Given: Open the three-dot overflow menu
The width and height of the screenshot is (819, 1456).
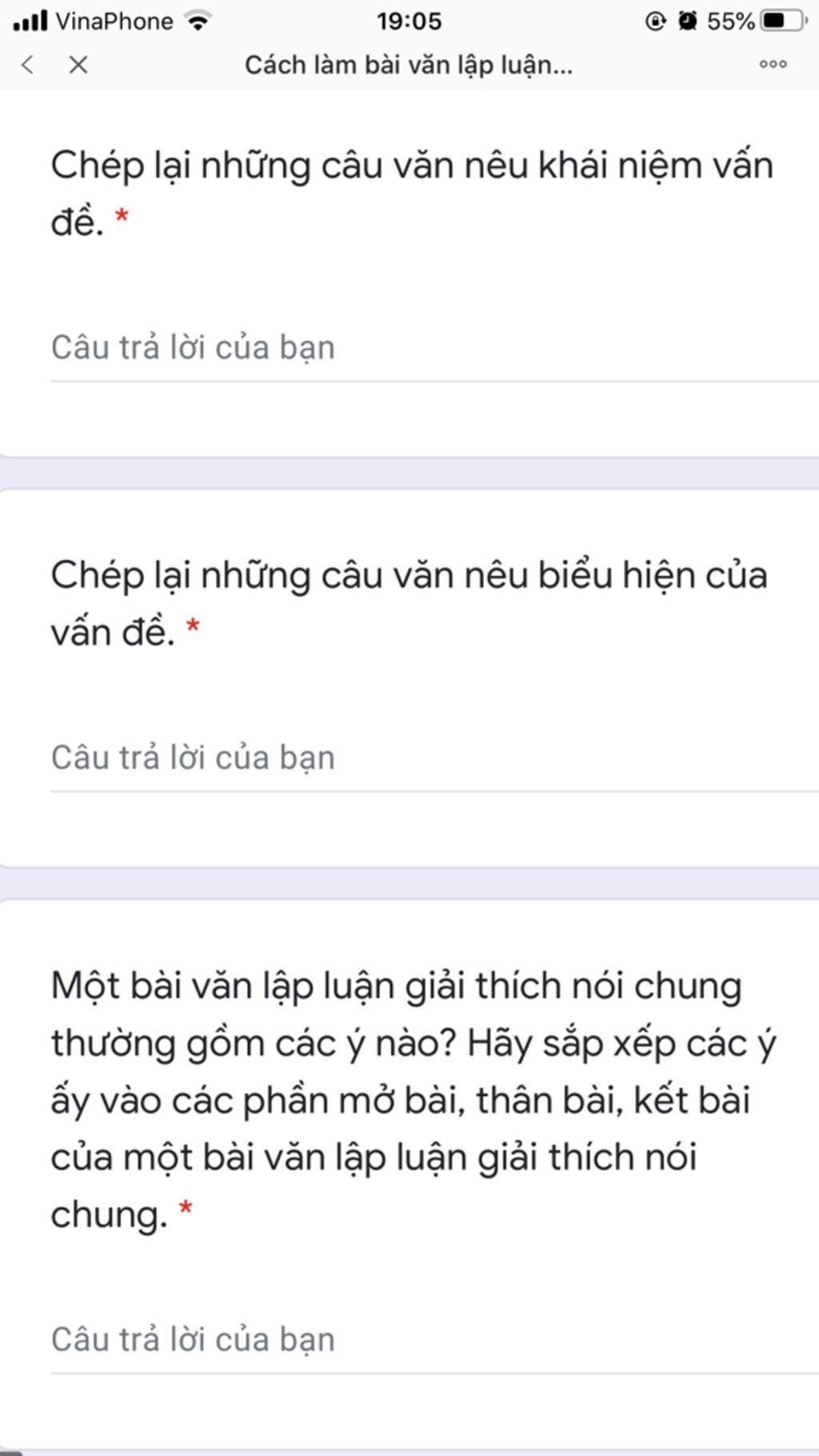Looking at the screenshot, I should (x=773, y=65).
